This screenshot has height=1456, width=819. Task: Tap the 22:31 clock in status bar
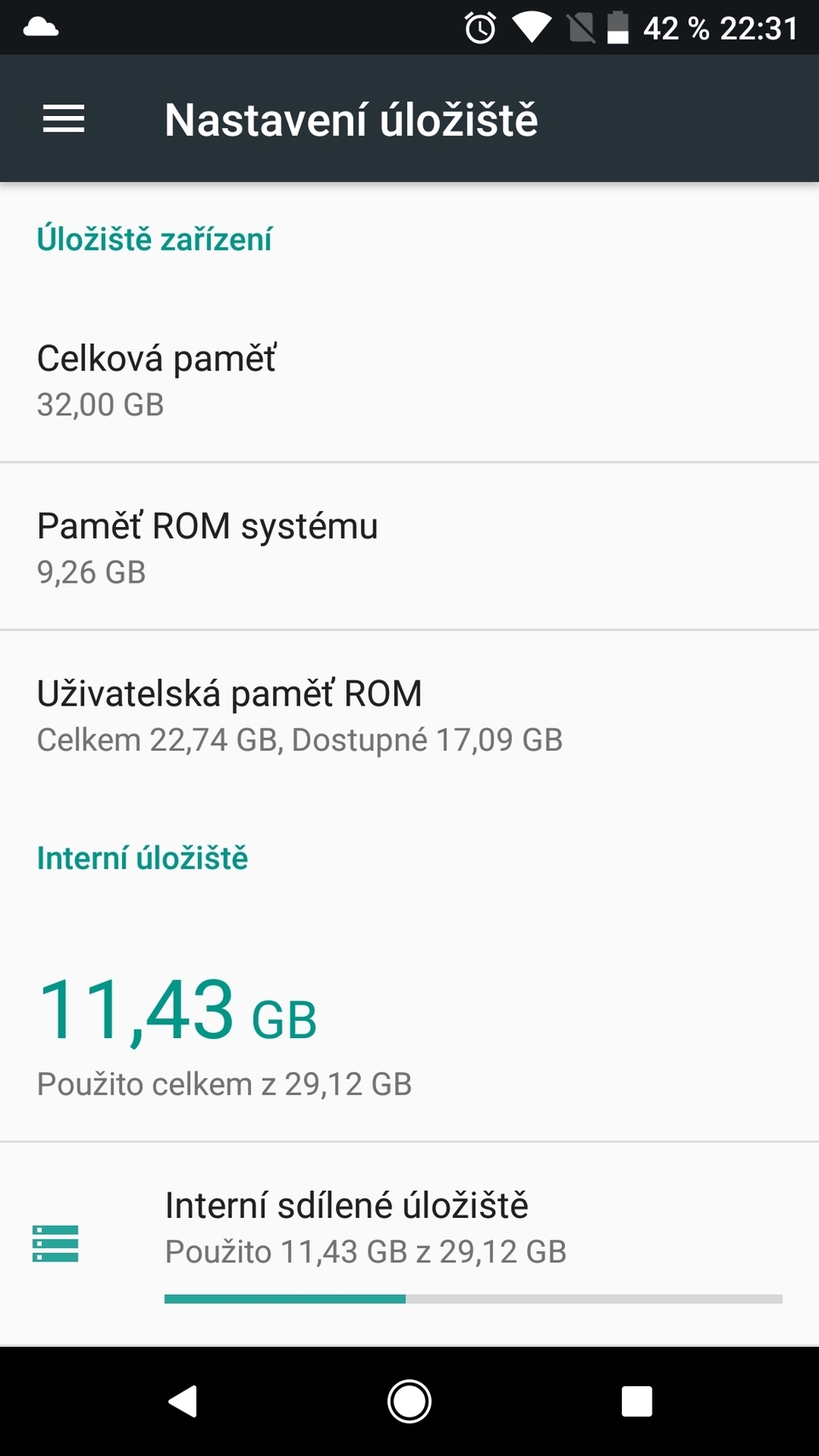pyautogui.click(x=758, y=28)
